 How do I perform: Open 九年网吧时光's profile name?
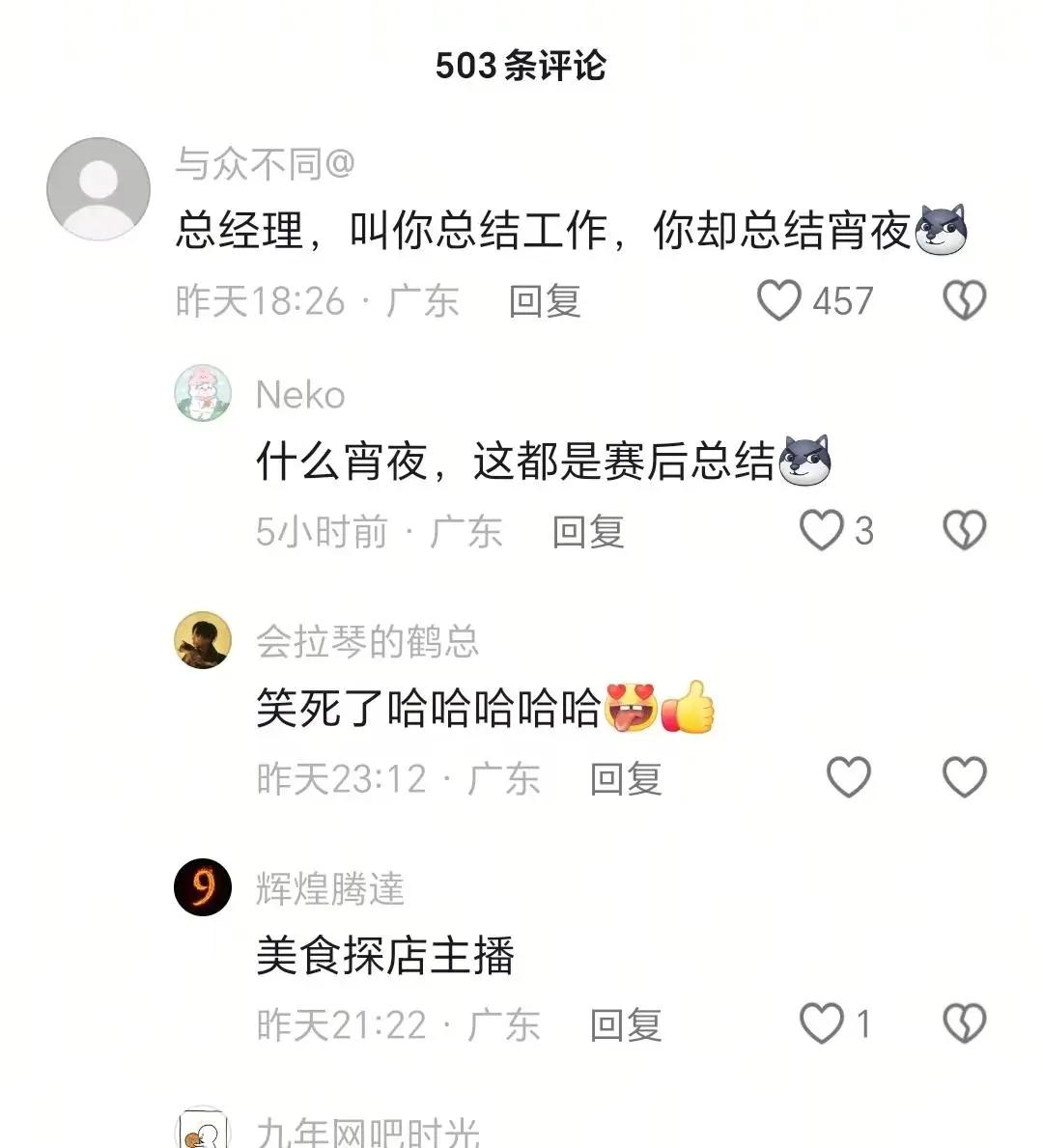[367, 1133]
